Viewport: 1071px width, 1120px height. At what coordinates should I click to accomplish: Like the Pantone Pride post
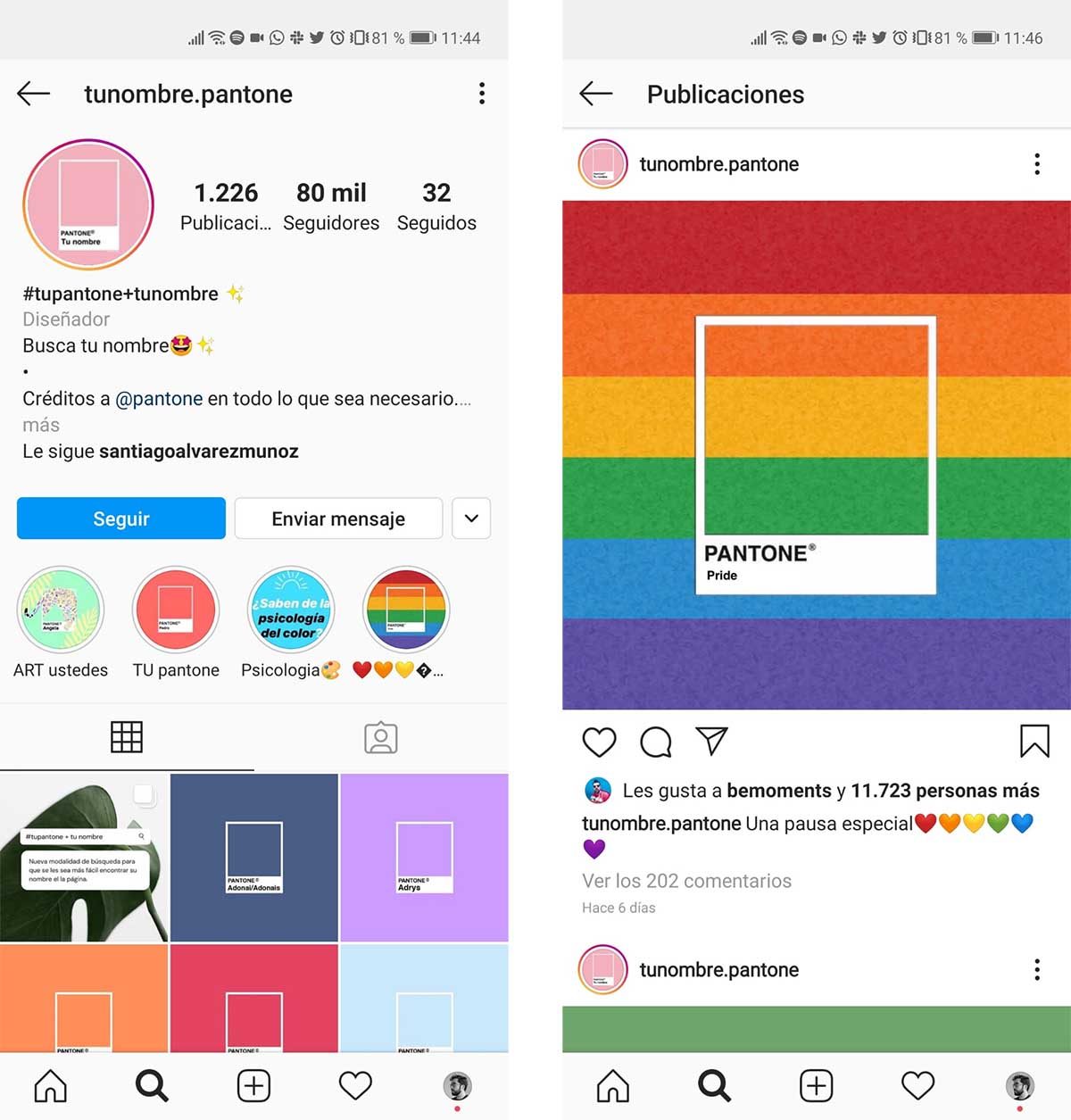(599, 742)
